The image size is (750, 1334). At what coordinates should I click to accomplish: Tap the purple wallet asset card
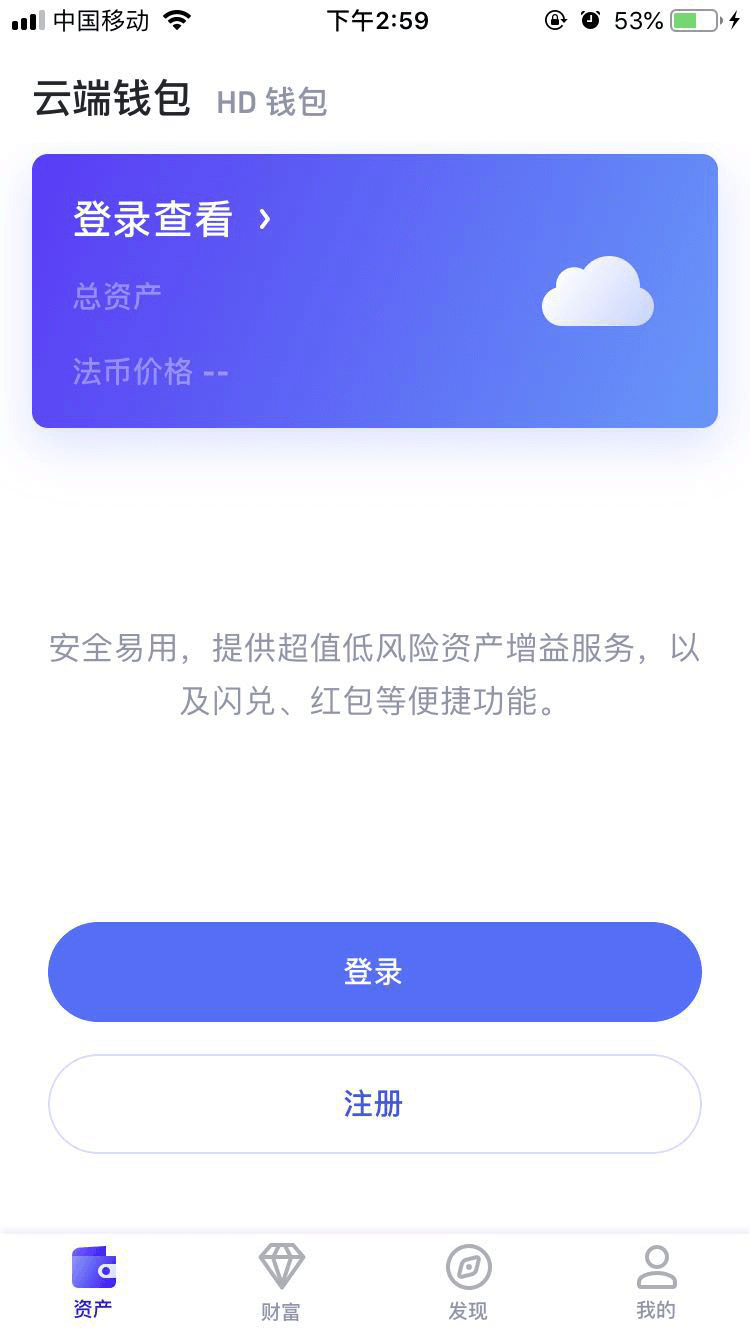click(x=375, y=290)
